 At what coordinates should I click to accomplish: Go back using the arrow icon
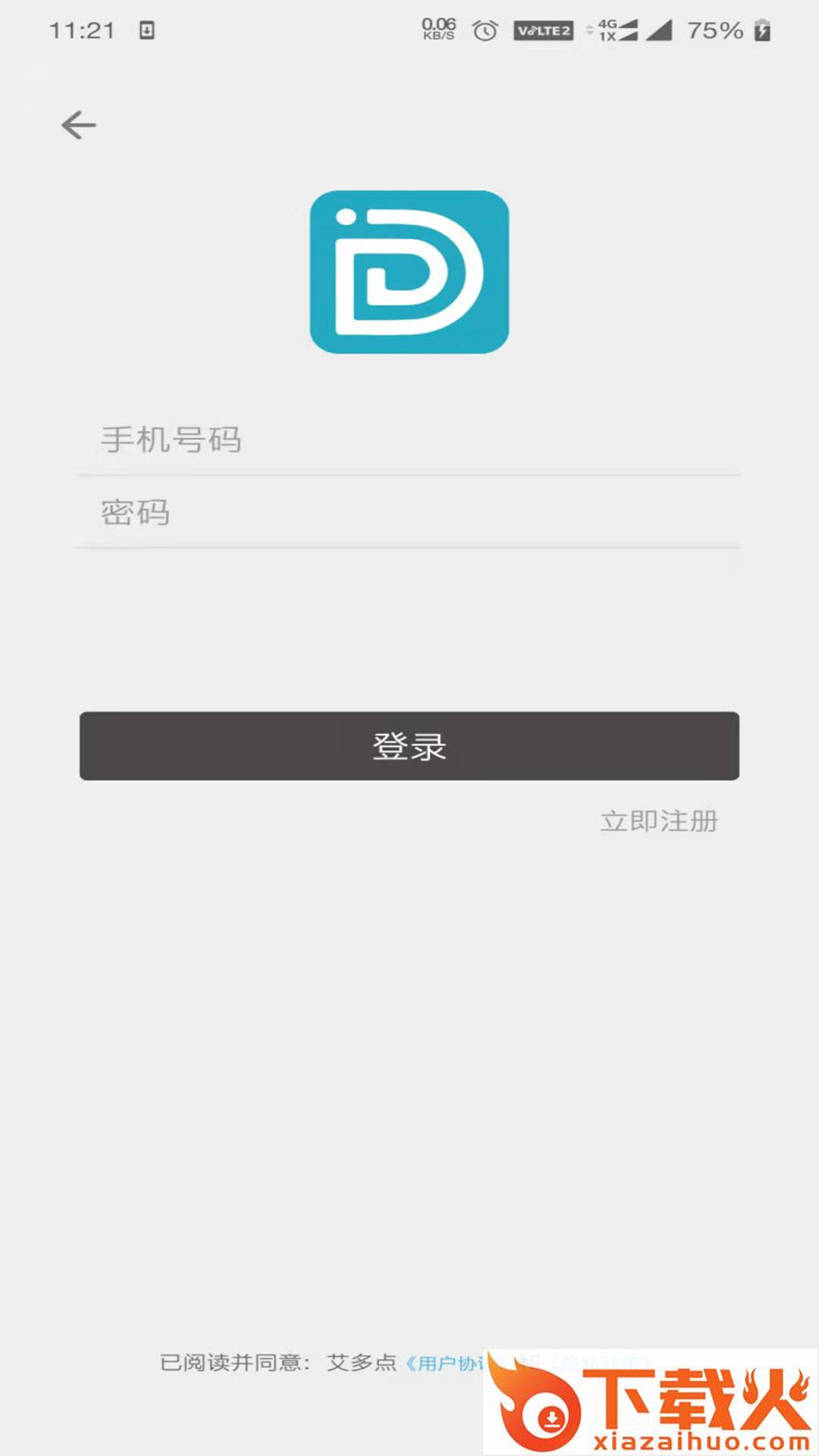pos(79,125)
